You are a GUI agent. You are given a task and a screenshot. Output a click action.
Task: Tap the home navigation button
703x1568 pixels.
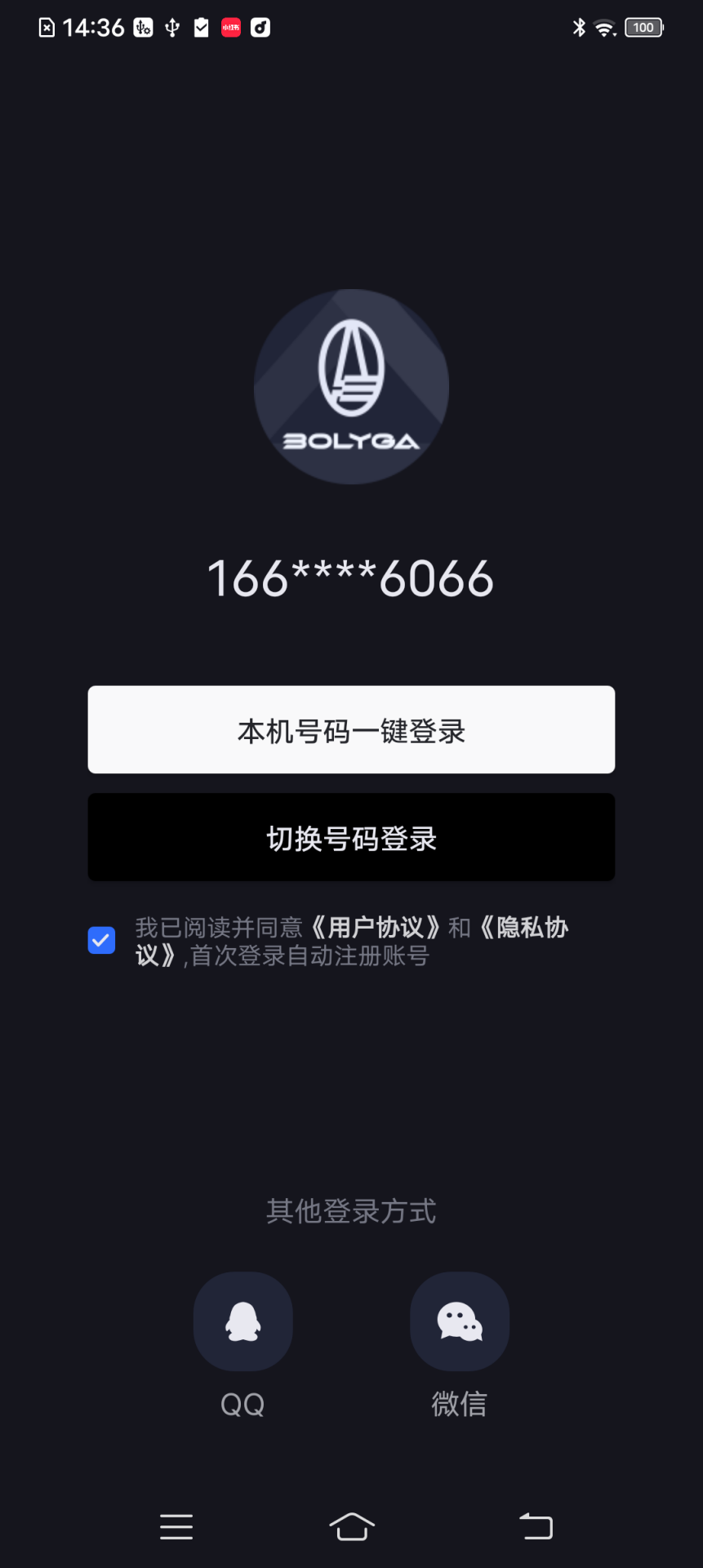click(351, 1526)
